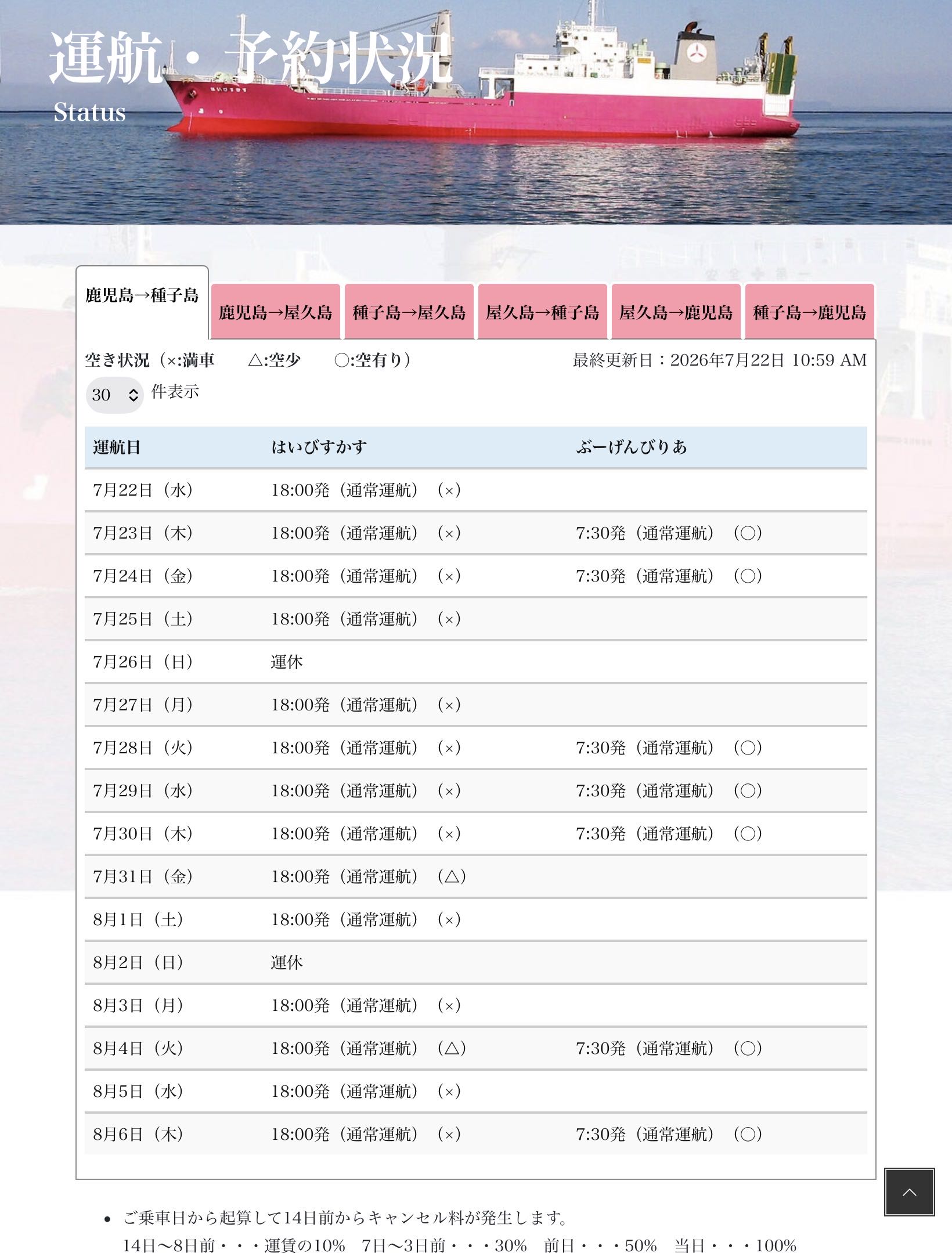Viewport: 952px width, 1253px height.
Task: Switch to the 屋久島→種子島 route tab
Action: [x=543, y=312]
